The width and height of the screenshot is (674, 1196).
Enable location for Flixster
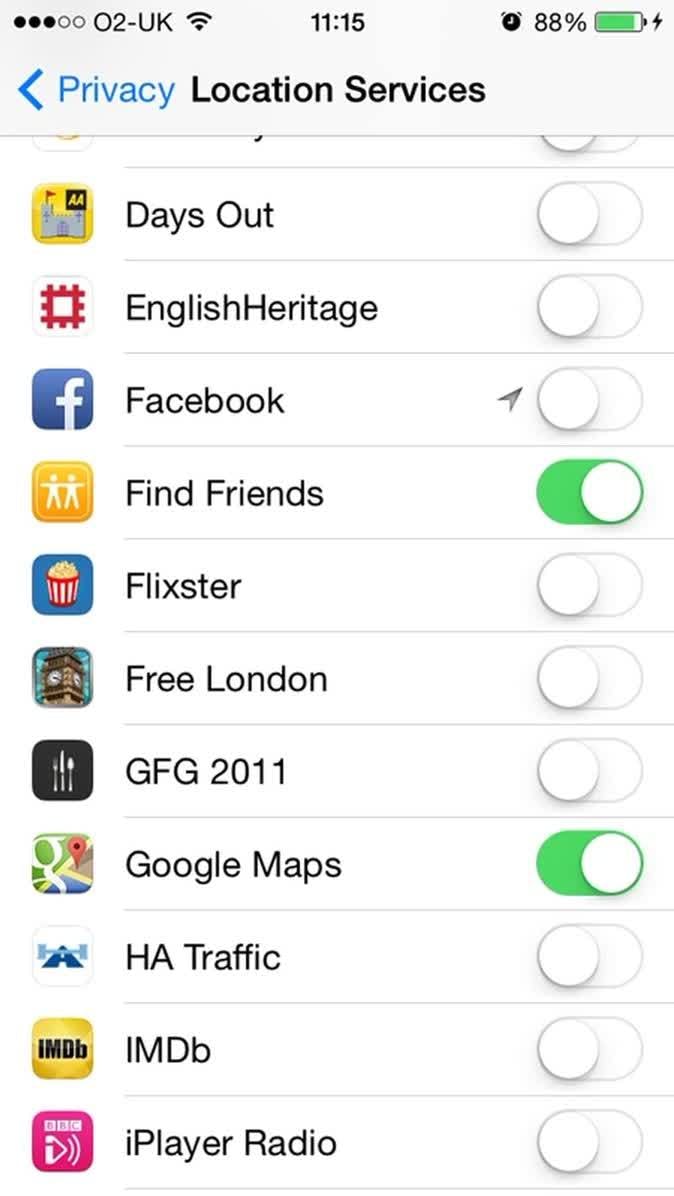[x=589, y=586]
